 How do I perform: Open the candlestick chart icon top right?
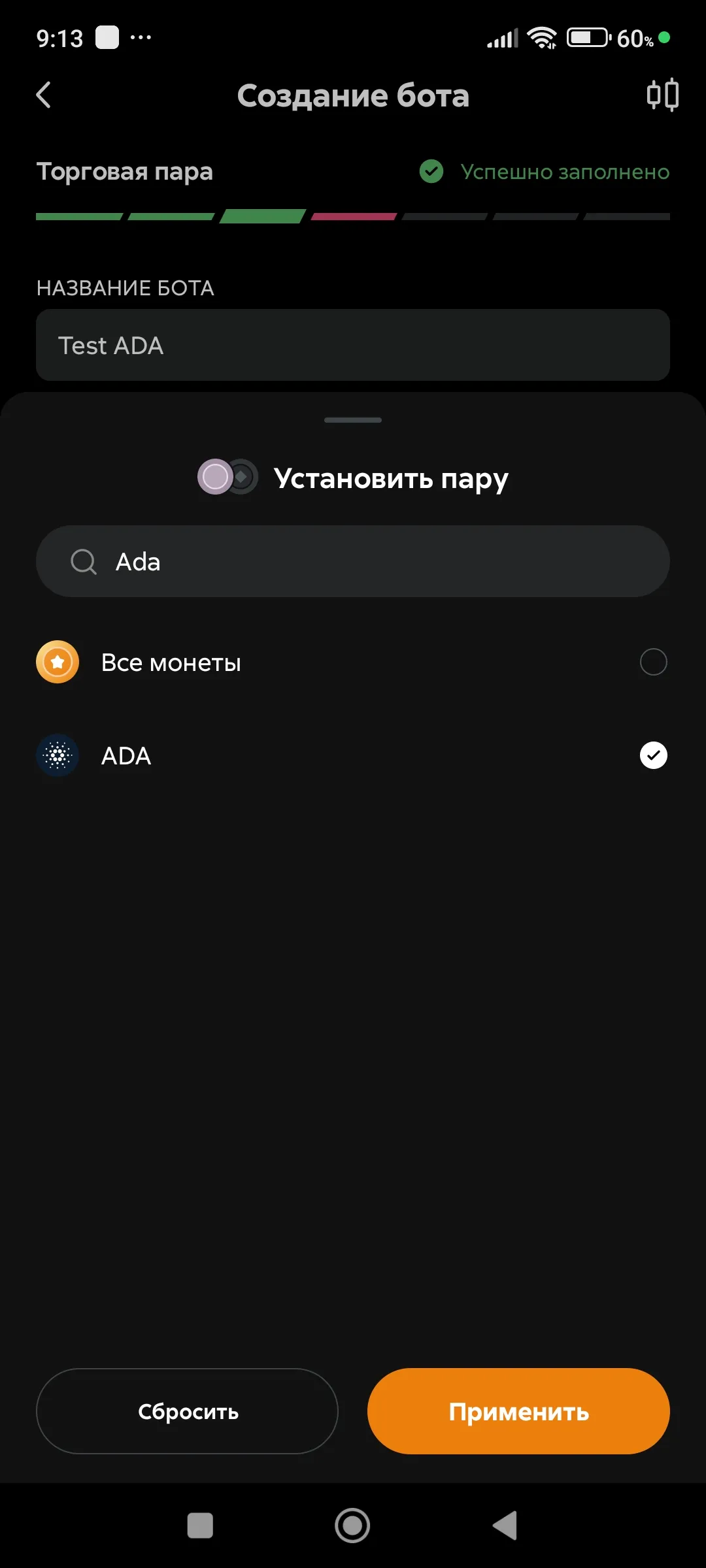coord(662,95)
